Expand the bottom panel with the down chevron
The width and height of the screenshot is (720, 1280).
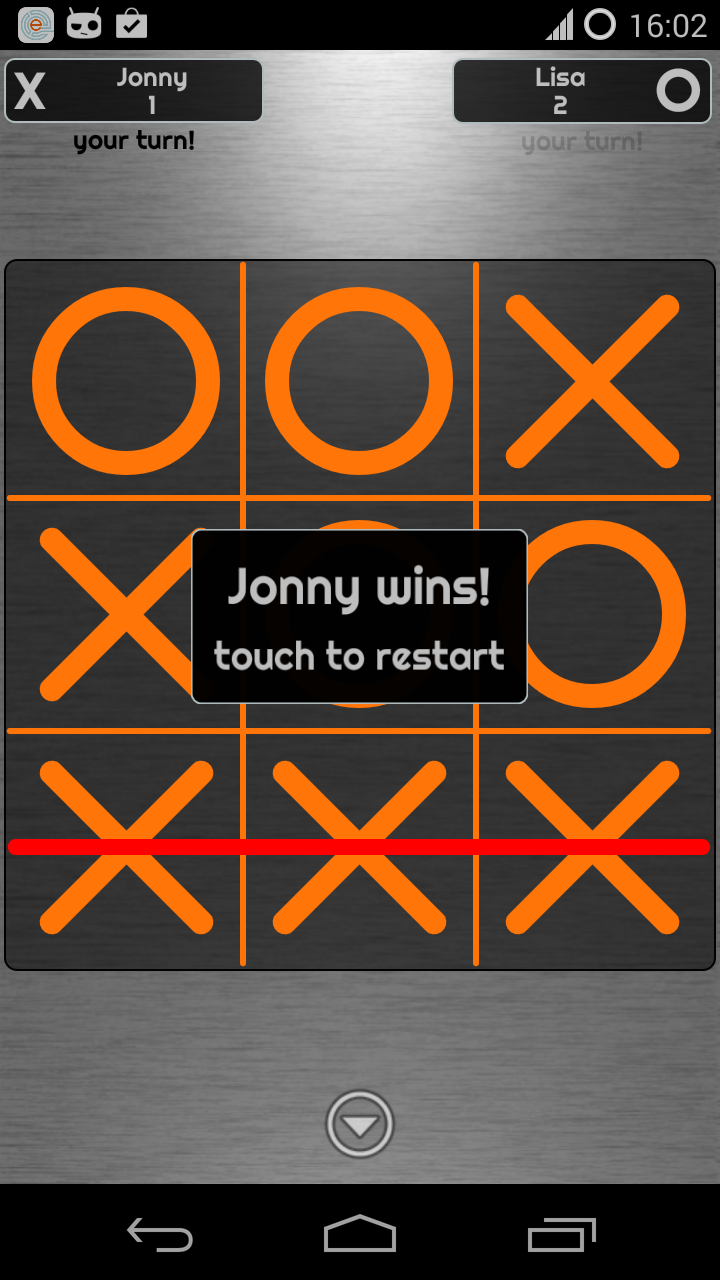click(x=360, y=1123)
